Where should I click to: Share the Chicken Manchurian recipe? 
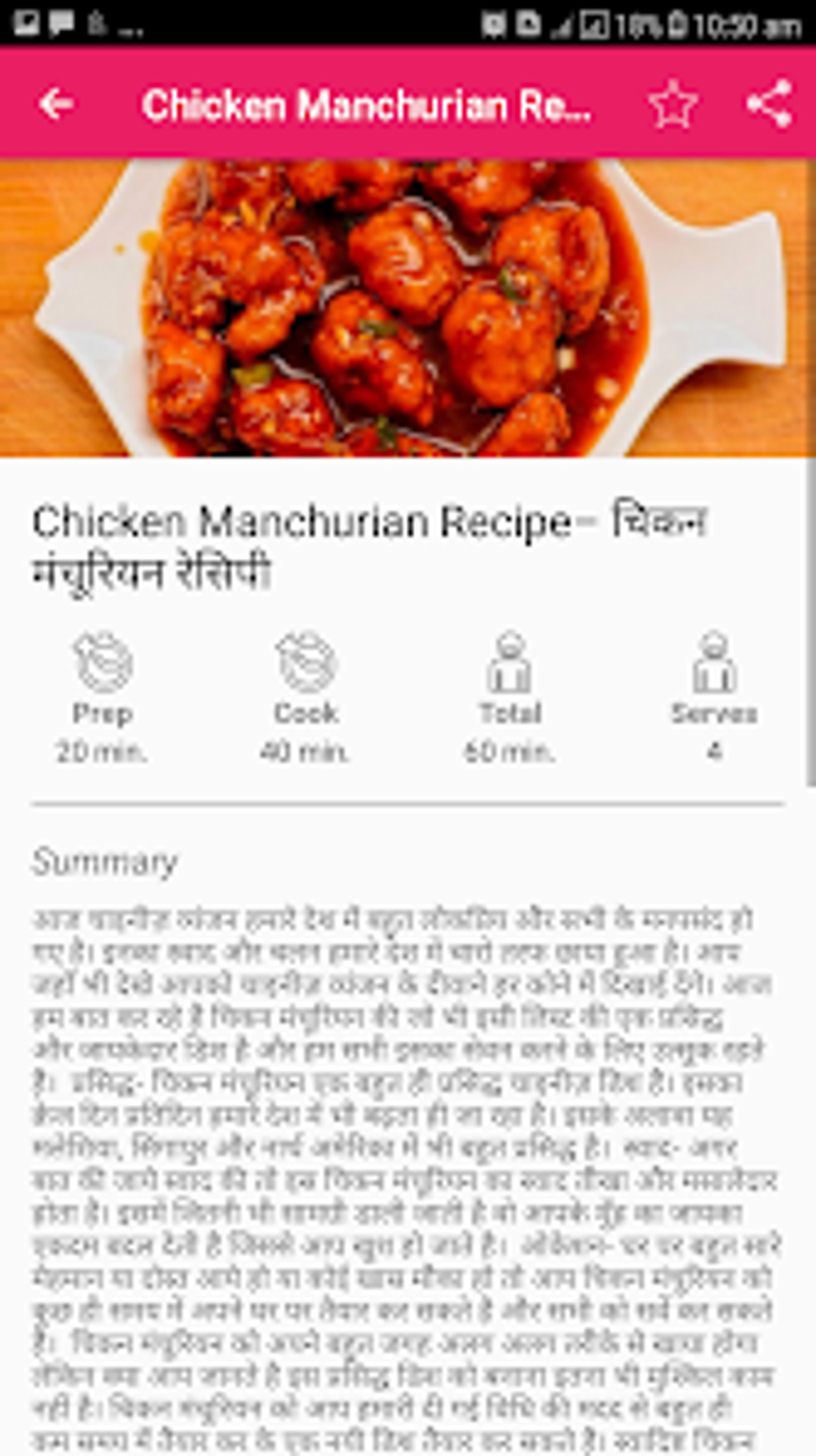769,103
